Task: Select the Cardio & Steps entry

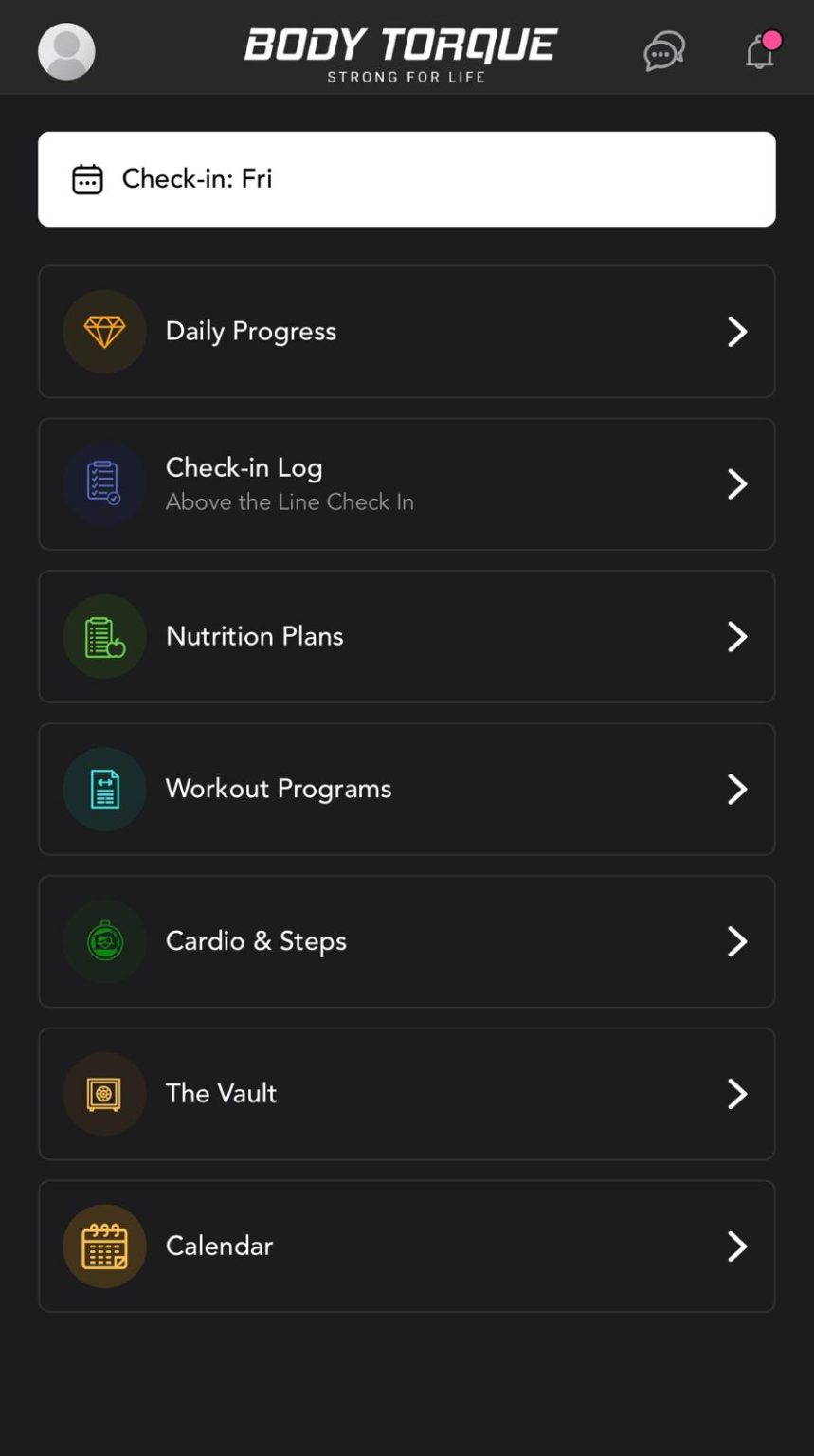Action: tap(407, 941)
